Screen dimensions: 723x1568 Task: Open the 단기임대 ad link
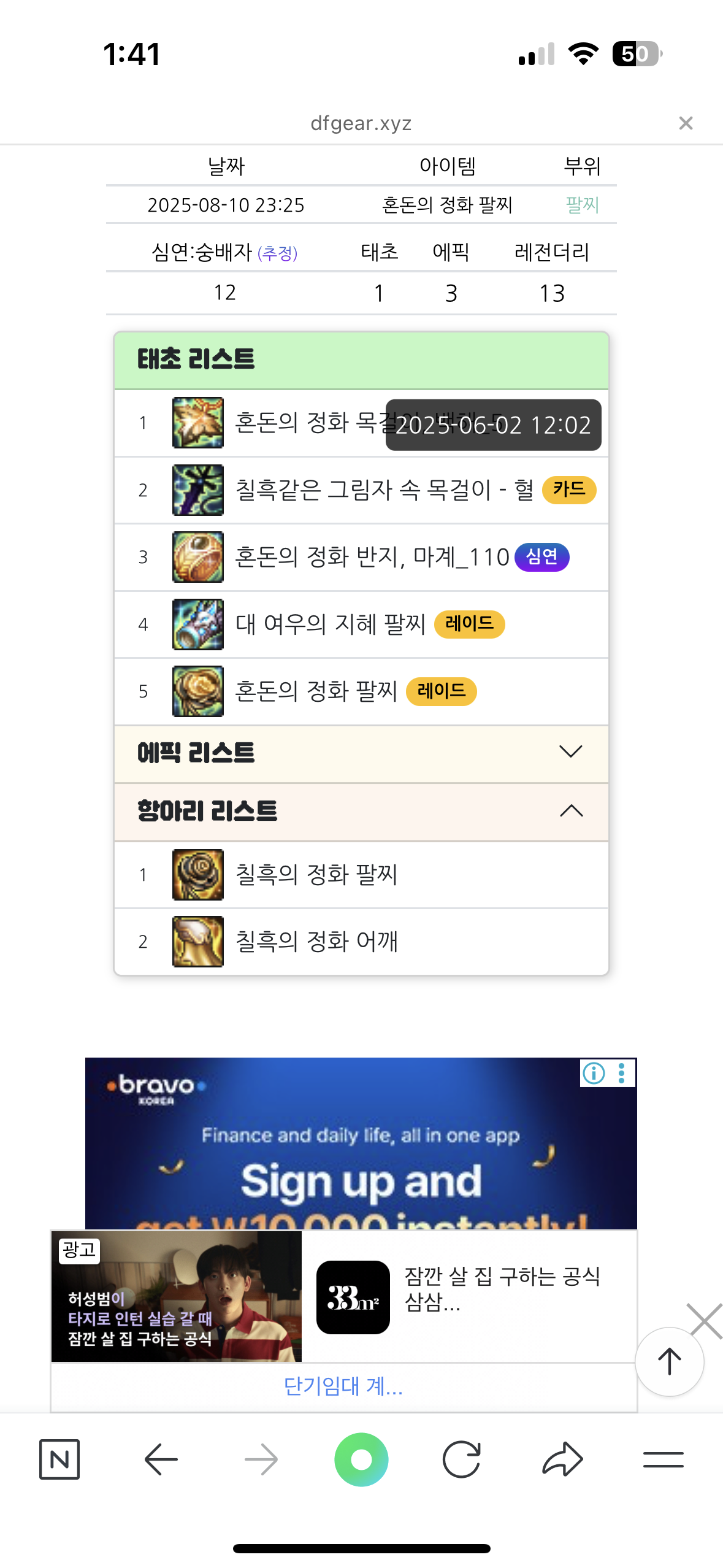point(343,1386)
